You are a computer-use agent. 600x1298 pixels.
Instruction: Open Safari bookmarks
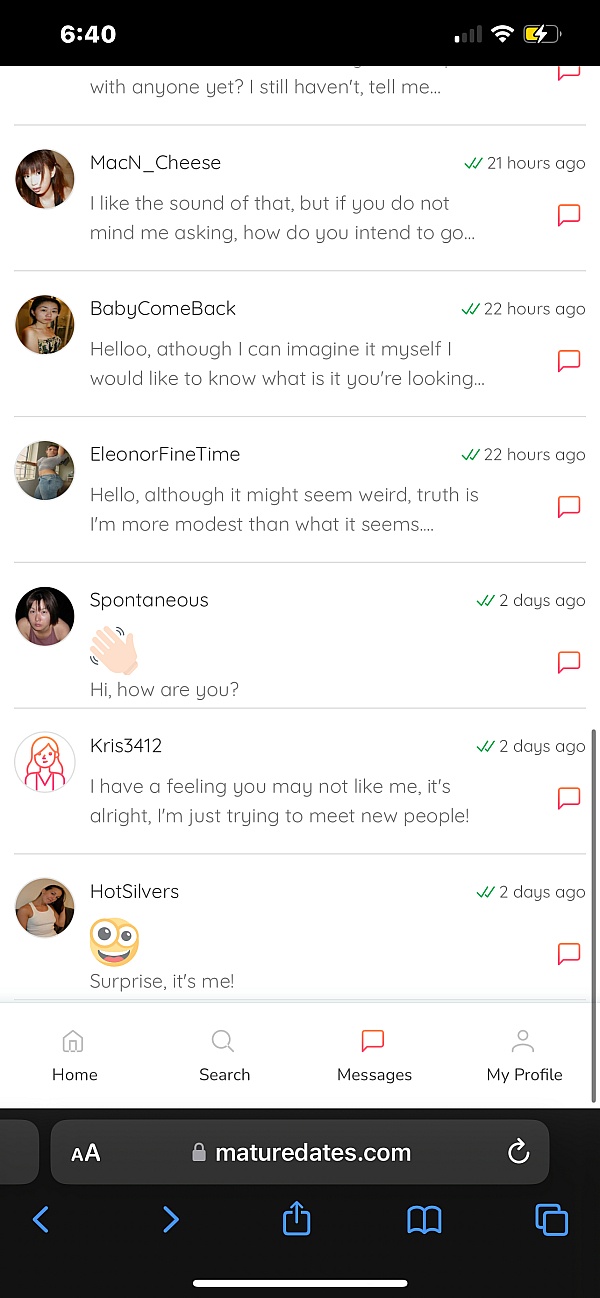[424, 1219]
